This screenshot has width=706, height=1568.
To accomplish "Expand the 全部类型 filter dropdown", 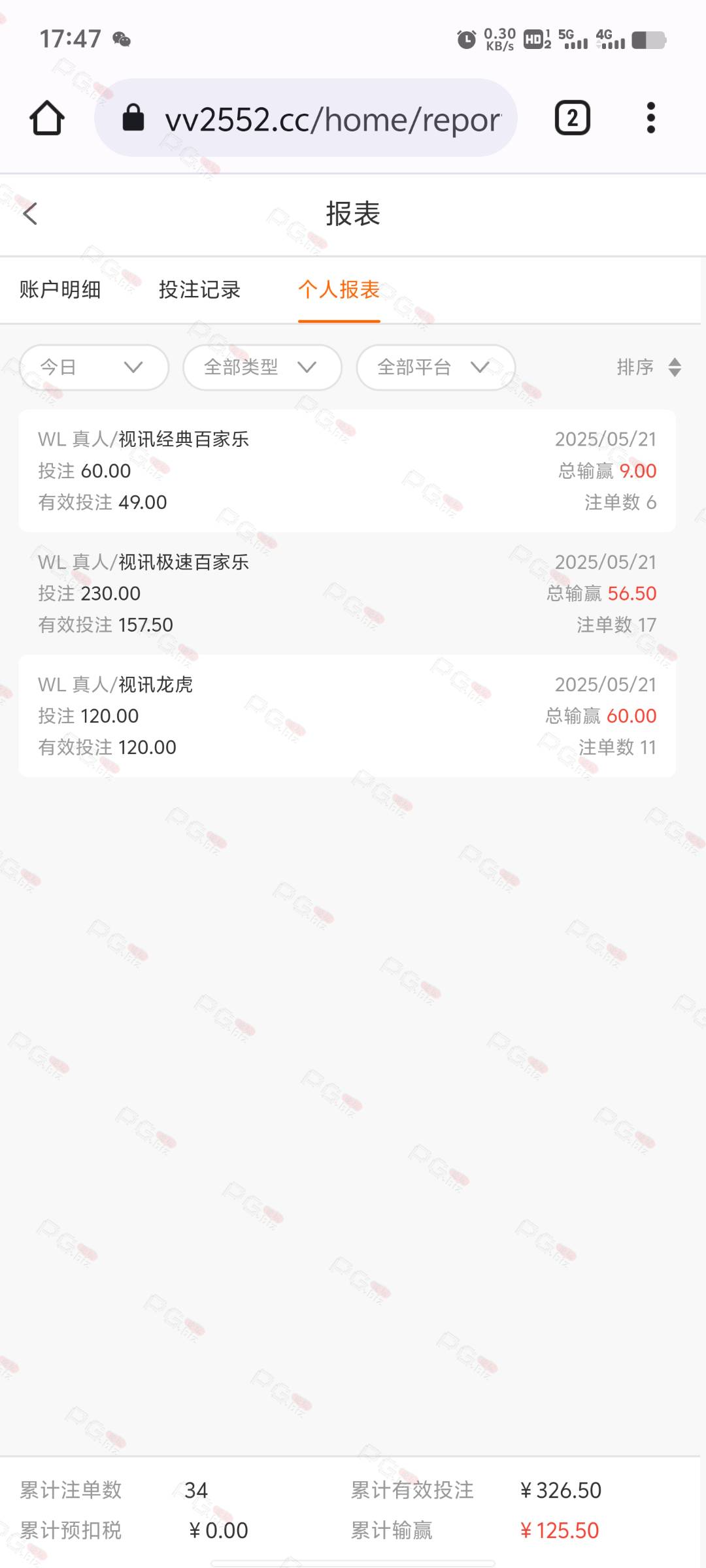I will click(262, 367).
